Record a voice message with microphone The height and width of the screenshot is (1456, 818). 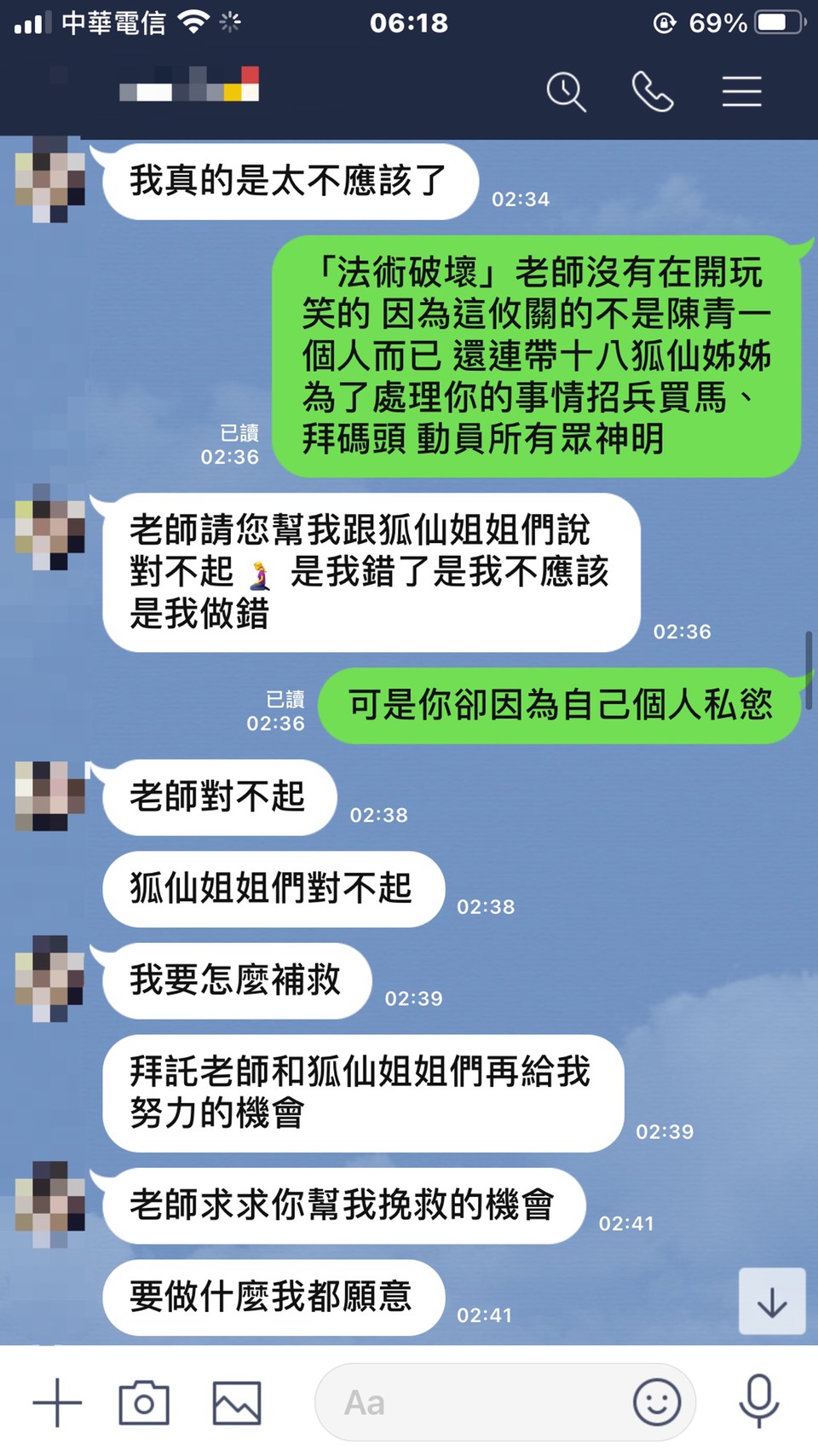758,1401
